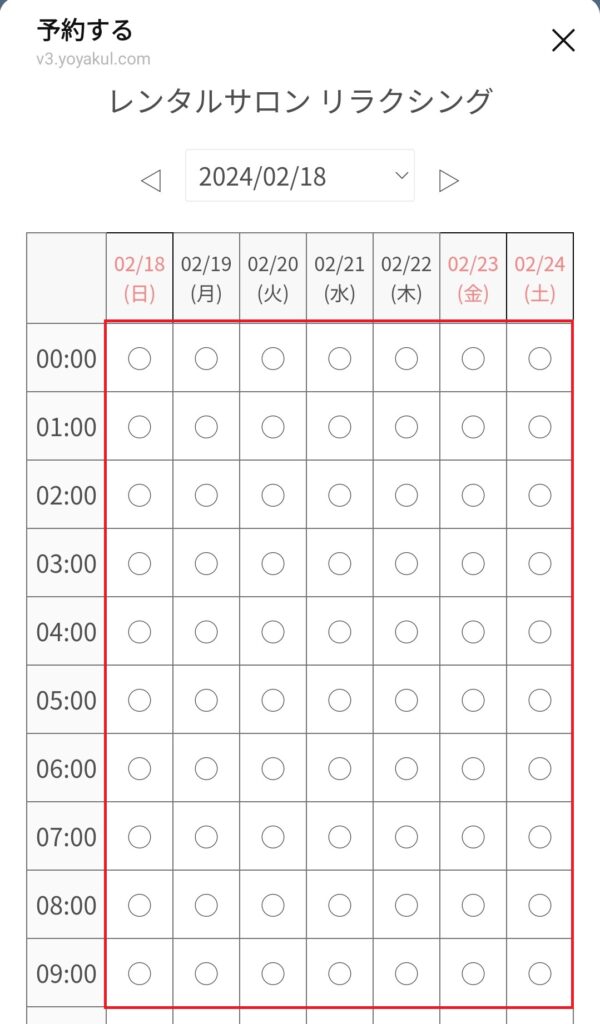This screenshot has width=600, height=1024.
Task: Choose the 02:00 slot on 02/20
Action: point(273,495)
